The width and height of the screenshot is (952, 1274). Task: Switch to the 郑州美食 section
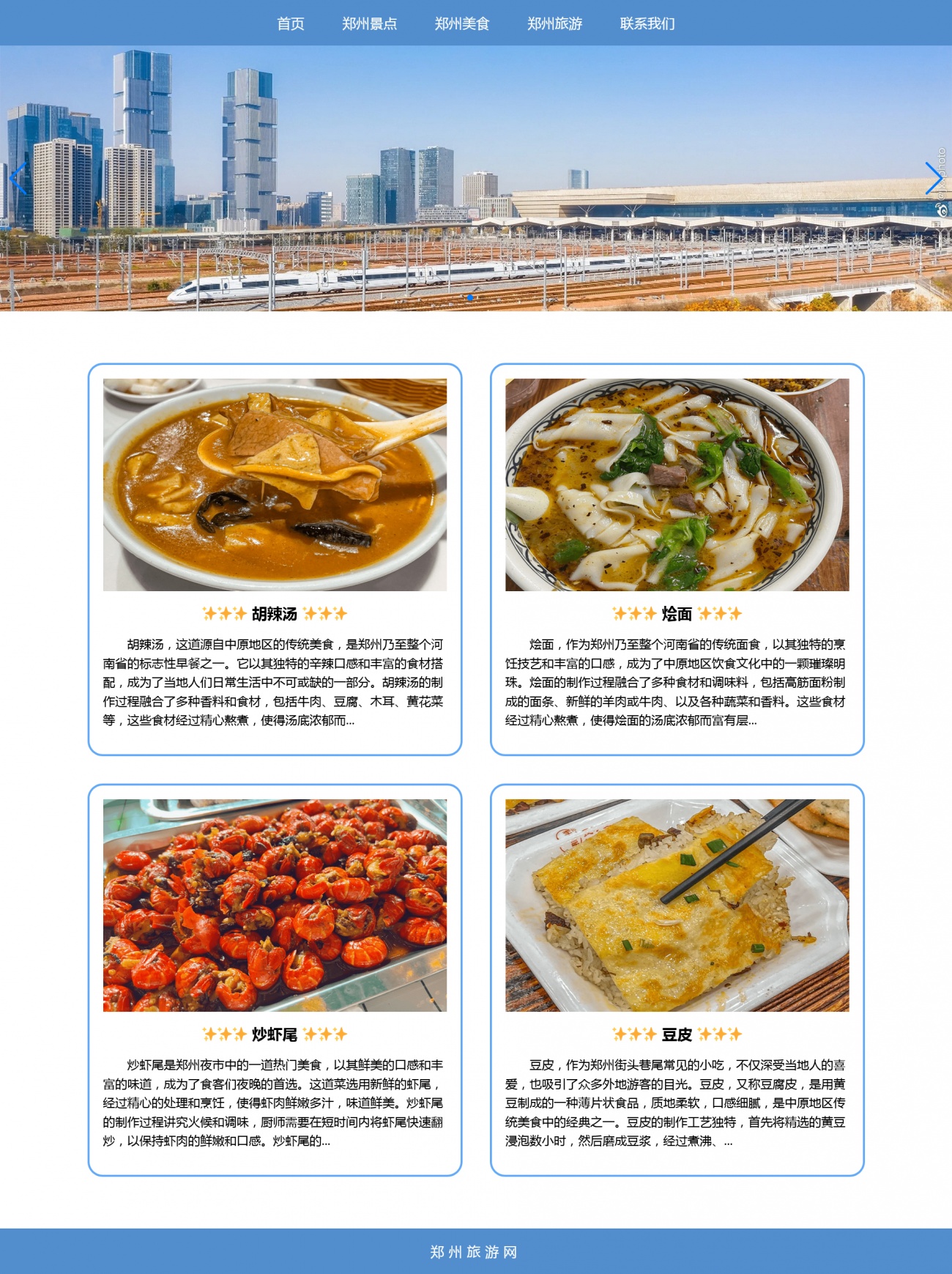[461, 23]
